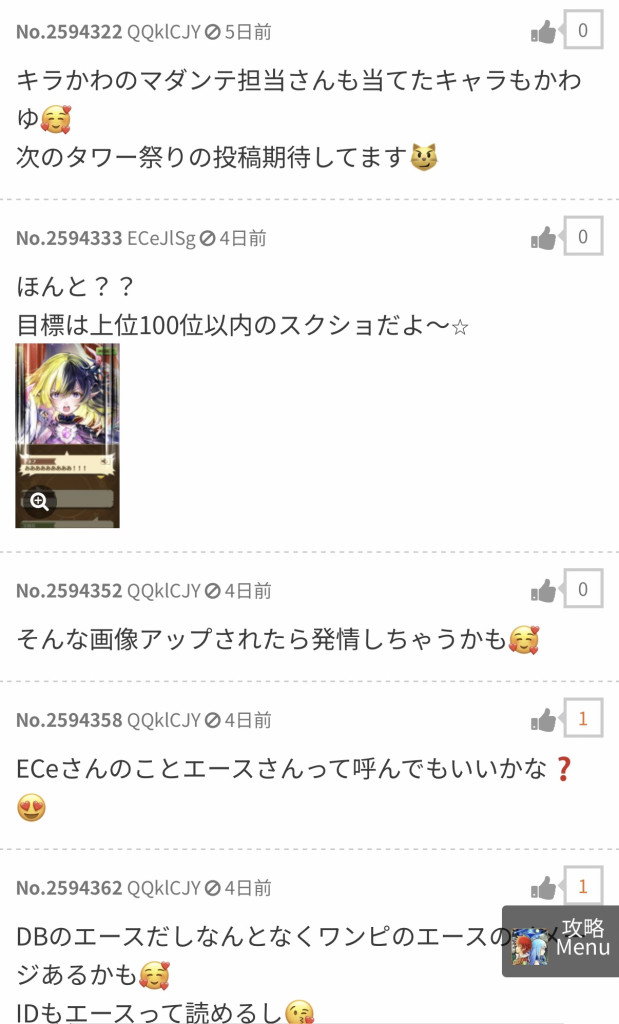Tap comment number No.2594322
Viewport: 619px width, 1024px height.
pyautogui.click(x=69, y=32)
